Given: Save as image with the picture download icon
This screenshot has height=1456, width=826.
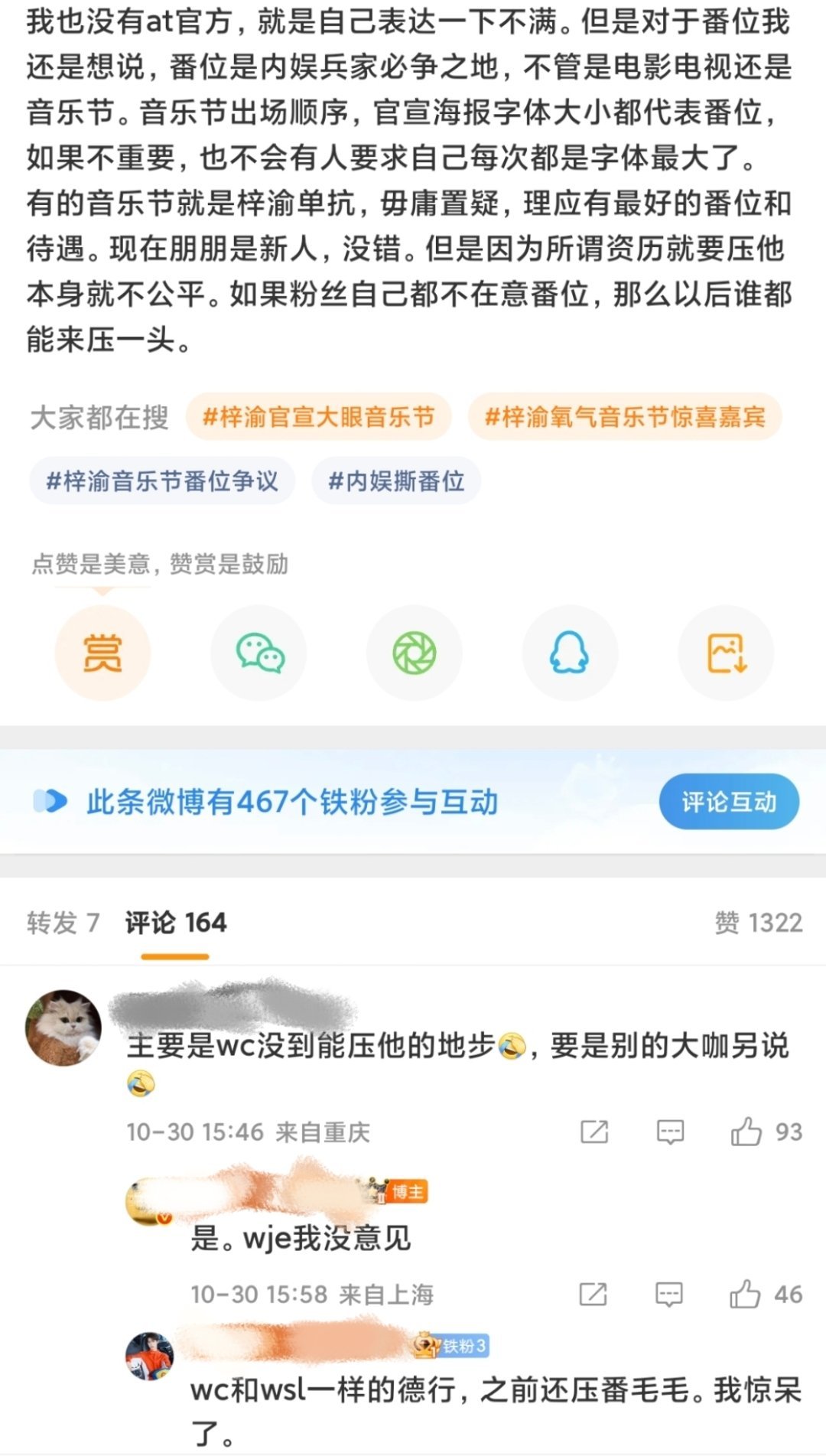Looking at the screenshot, I should (x=725, y=653).
